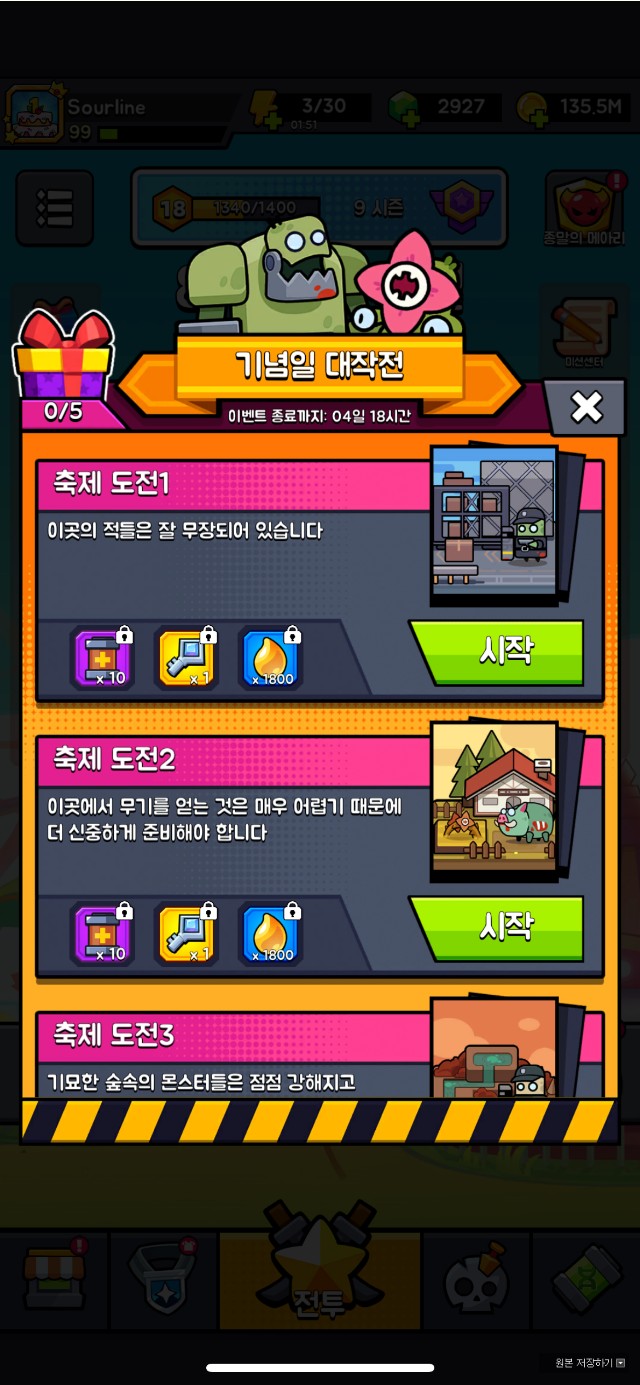640x1385 pixels.
Task: Tap the x1800 flame reward in 축제 도전2
Action: [271, 933]
